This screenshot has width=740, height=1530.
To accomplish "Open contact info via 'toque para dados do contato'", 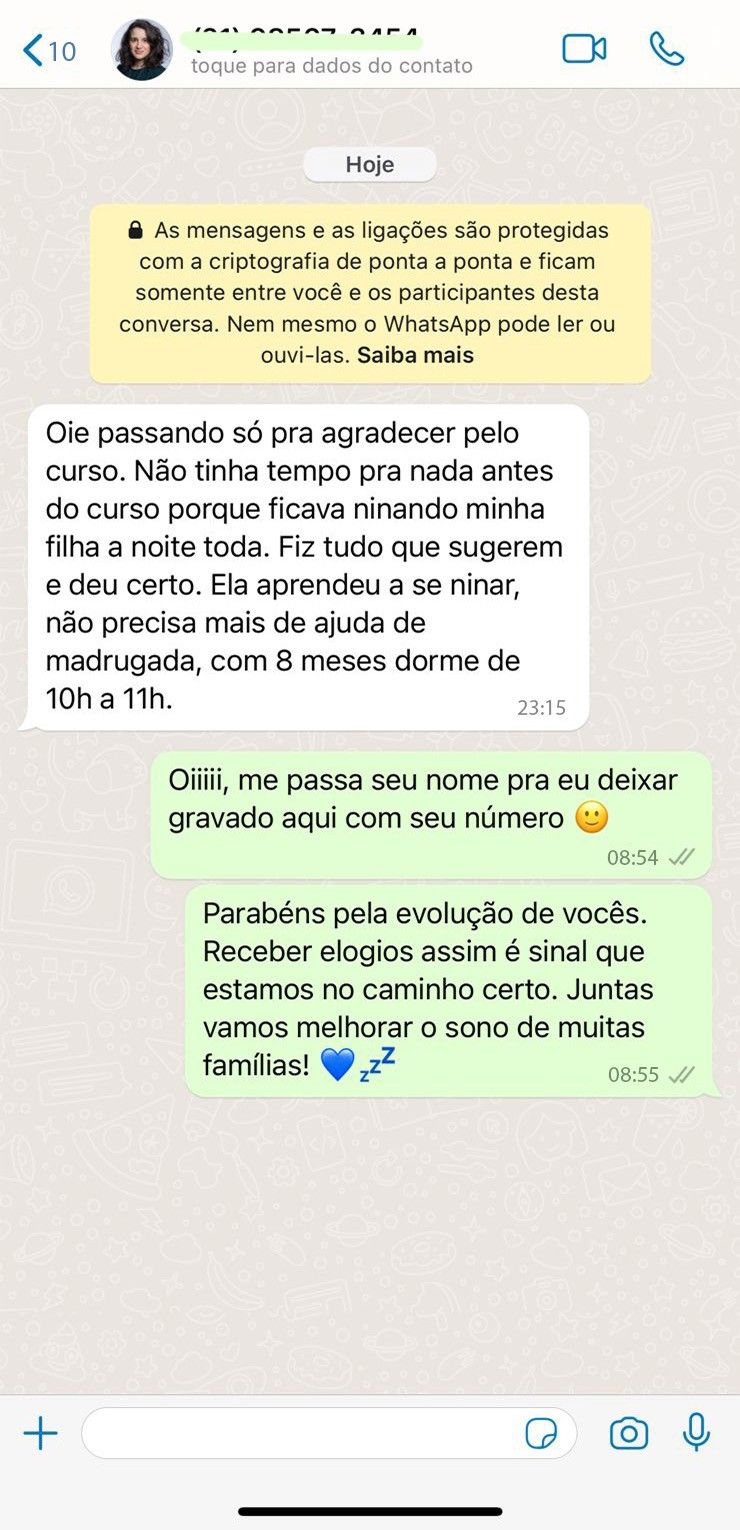I will pos(331,67).
